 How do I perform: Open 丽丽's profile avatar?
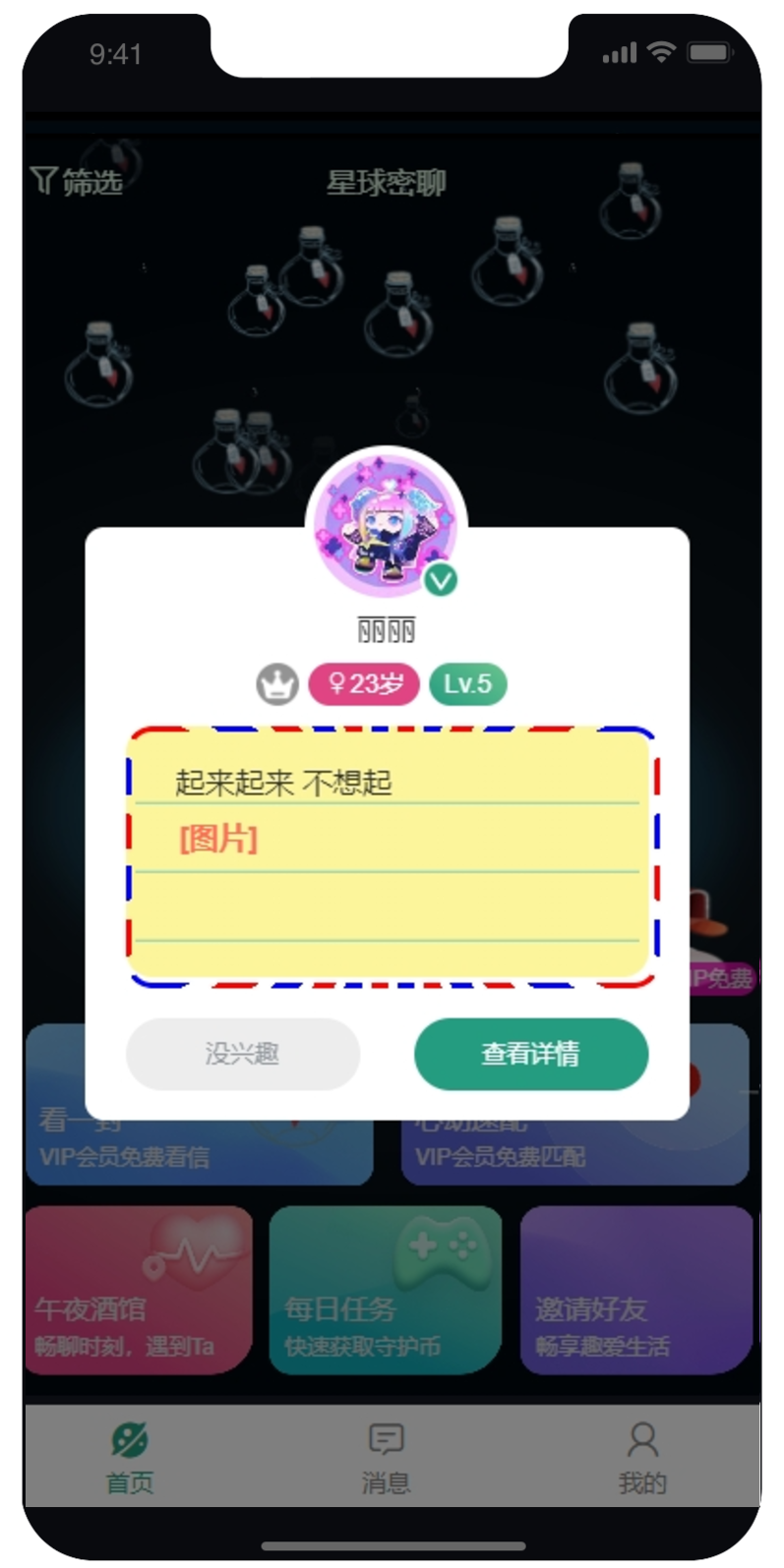387,532
